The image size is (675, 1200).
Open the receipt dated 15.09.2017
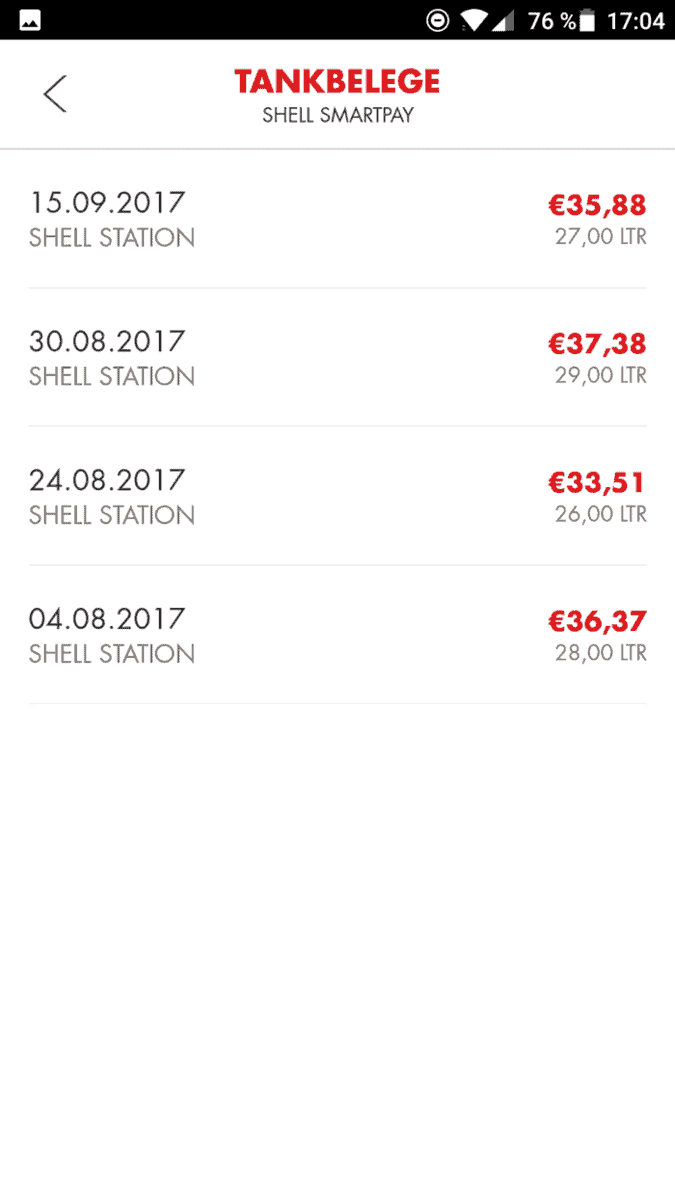(337, 220)
